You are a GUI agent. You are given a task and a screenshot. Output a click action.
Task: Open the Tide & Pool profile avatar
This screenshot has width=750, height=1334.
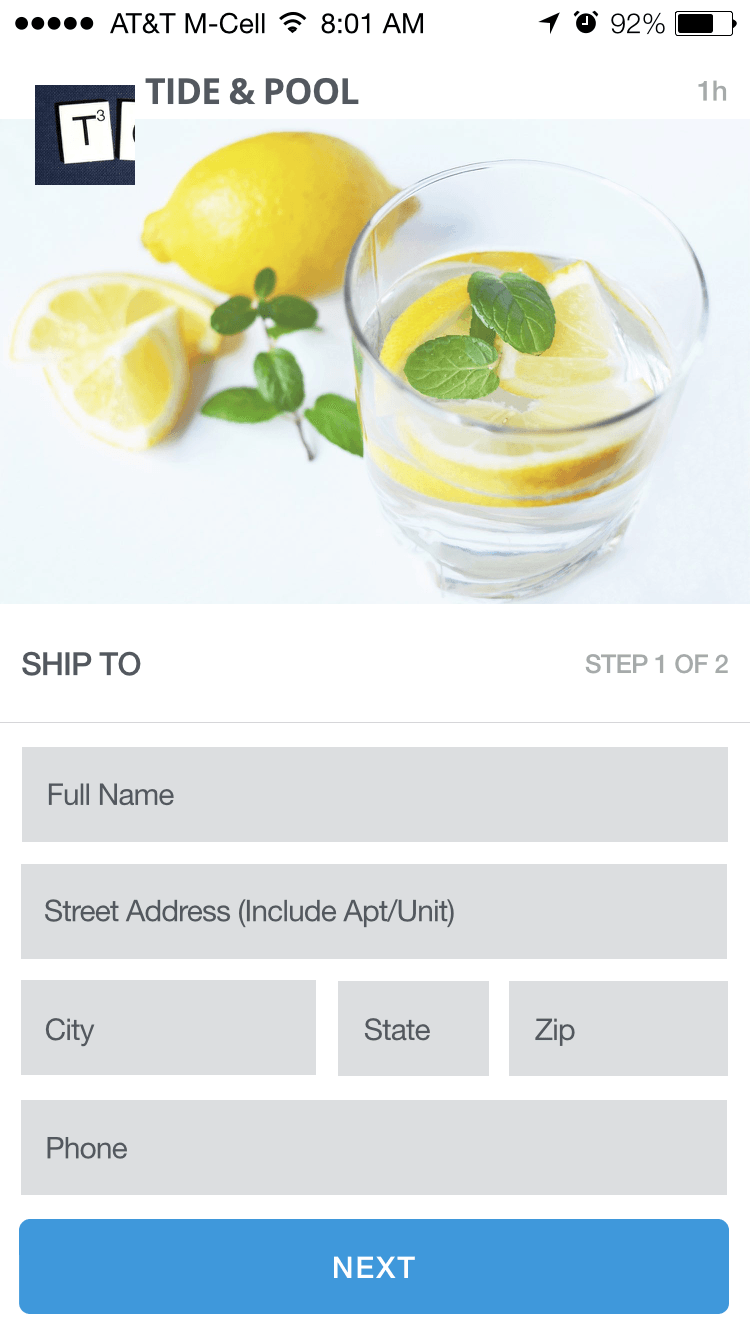(85, 135)
